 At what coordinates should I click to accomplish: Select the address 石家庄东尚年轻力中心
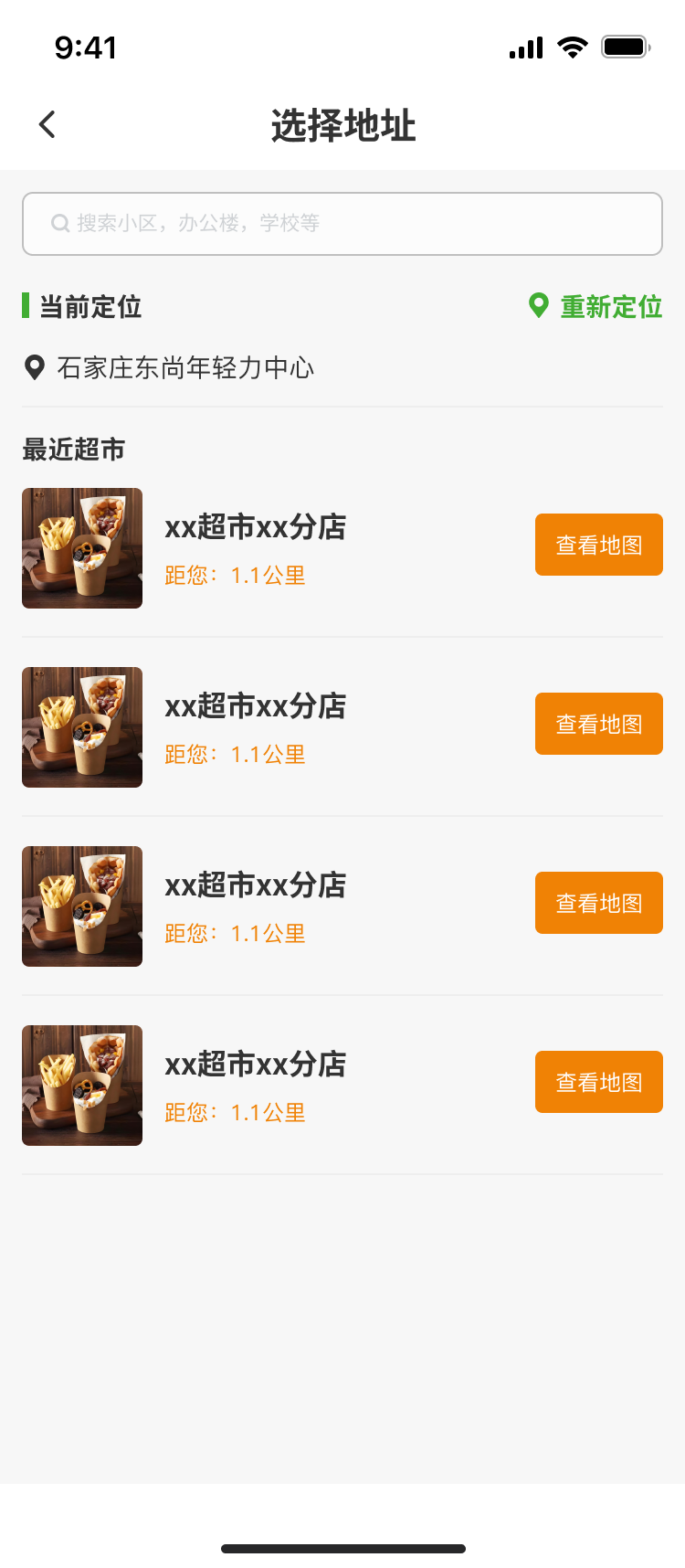click(185, 368)
